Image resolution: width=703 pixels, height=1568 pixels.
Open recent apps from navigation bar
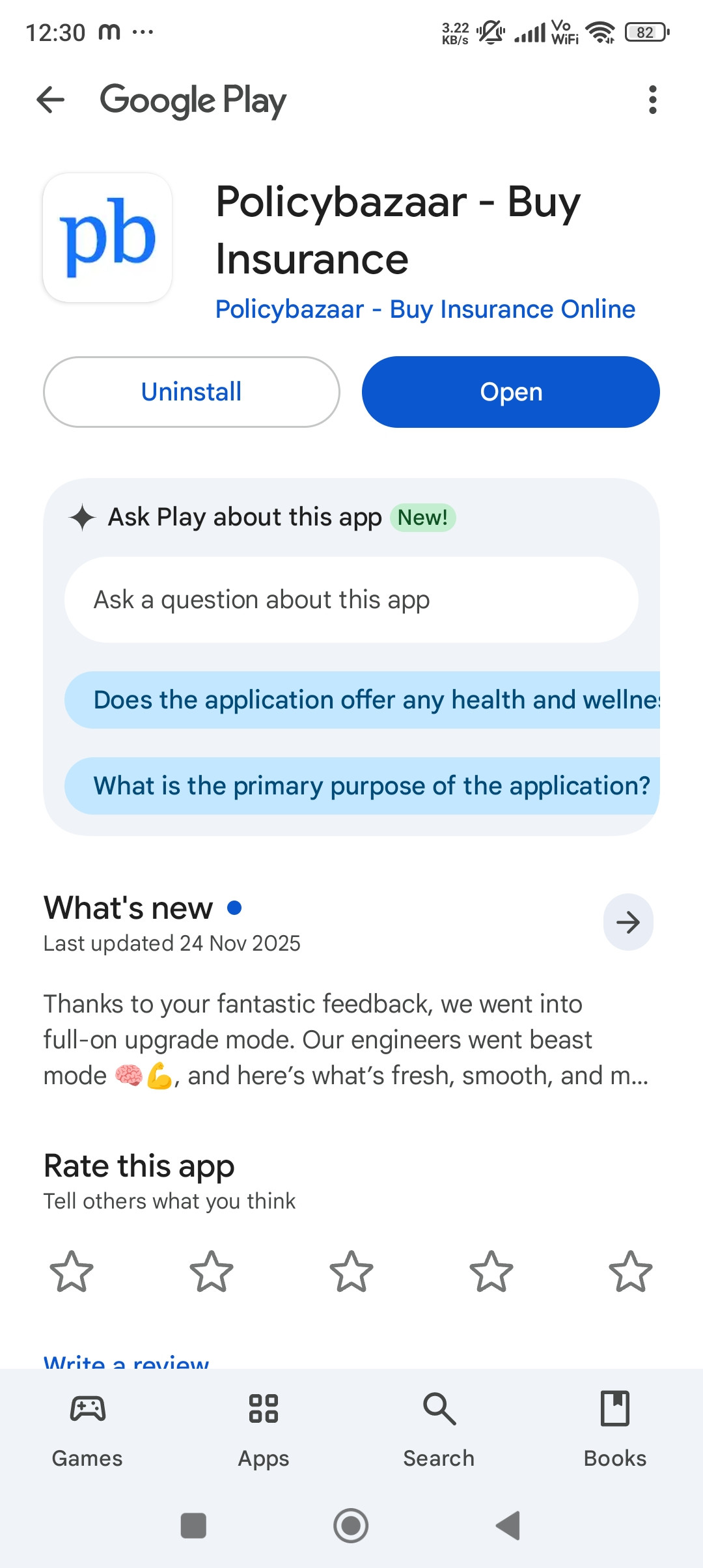coord(193,1526)
